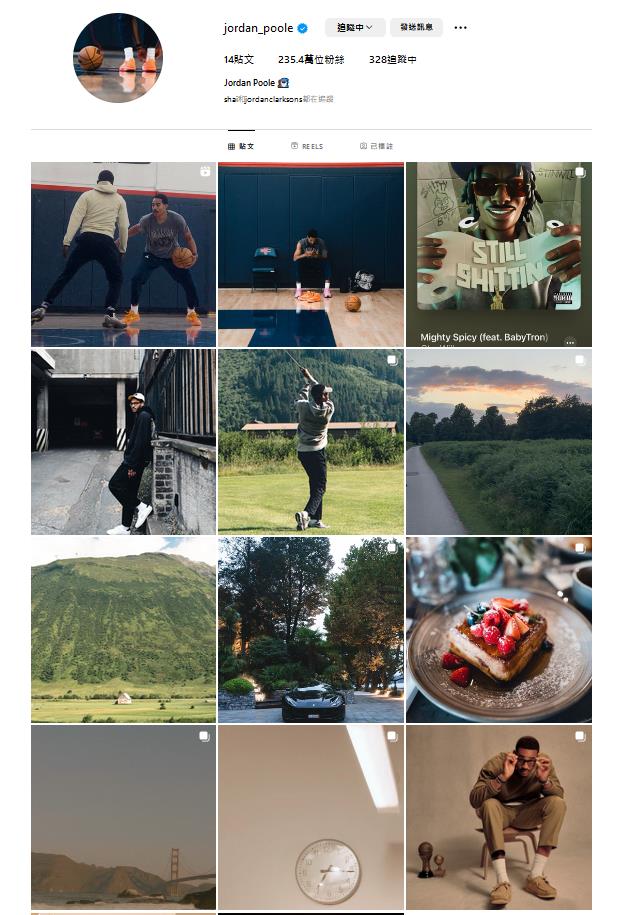Open the wall clock photo post
Screen dimensions: 620x915
coord(311,816)
